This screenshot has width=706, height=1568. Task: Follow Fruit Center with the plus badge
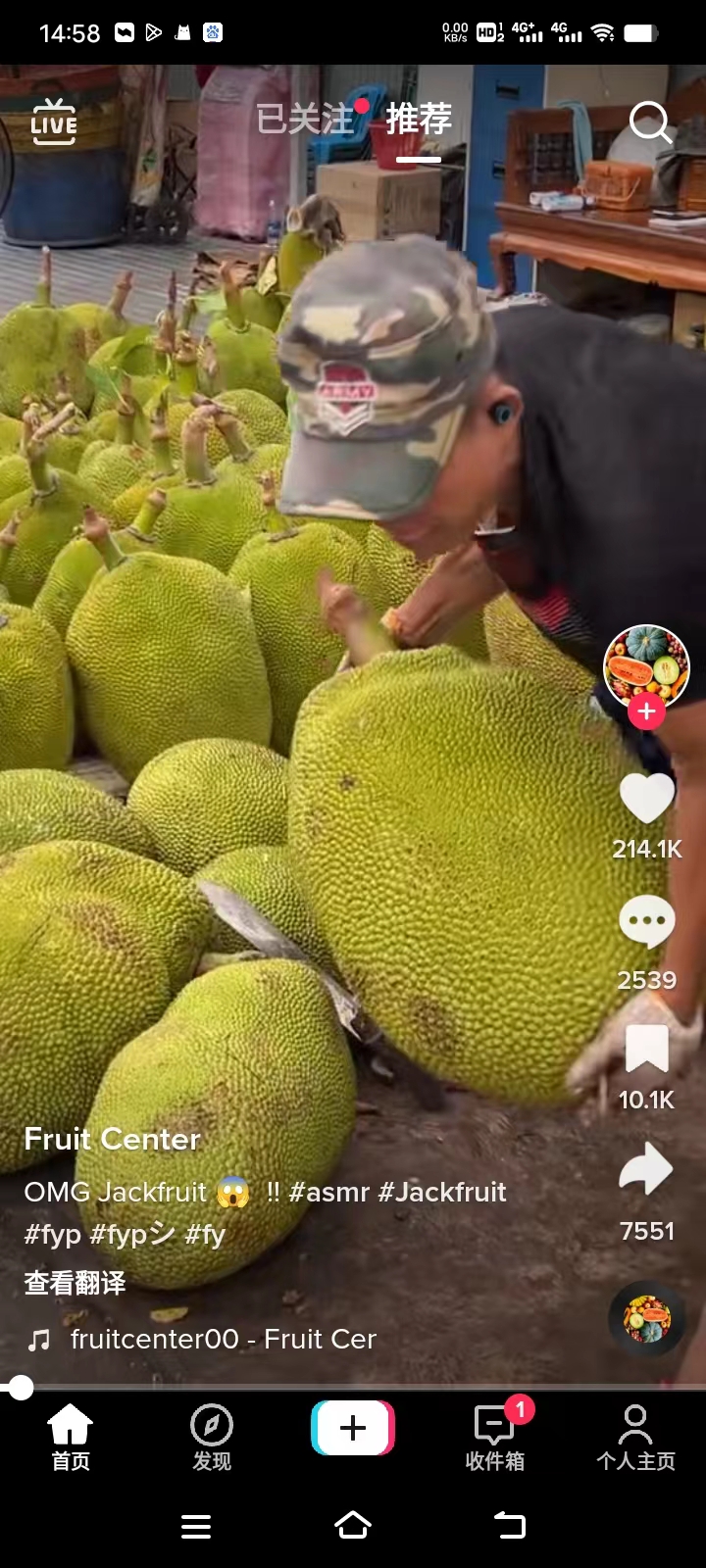[646, 712]
